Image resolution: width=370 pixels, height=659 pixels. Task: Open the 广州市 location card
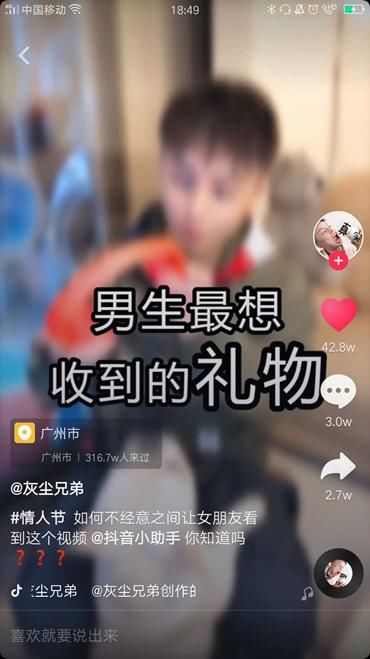[x=86, y=444]
